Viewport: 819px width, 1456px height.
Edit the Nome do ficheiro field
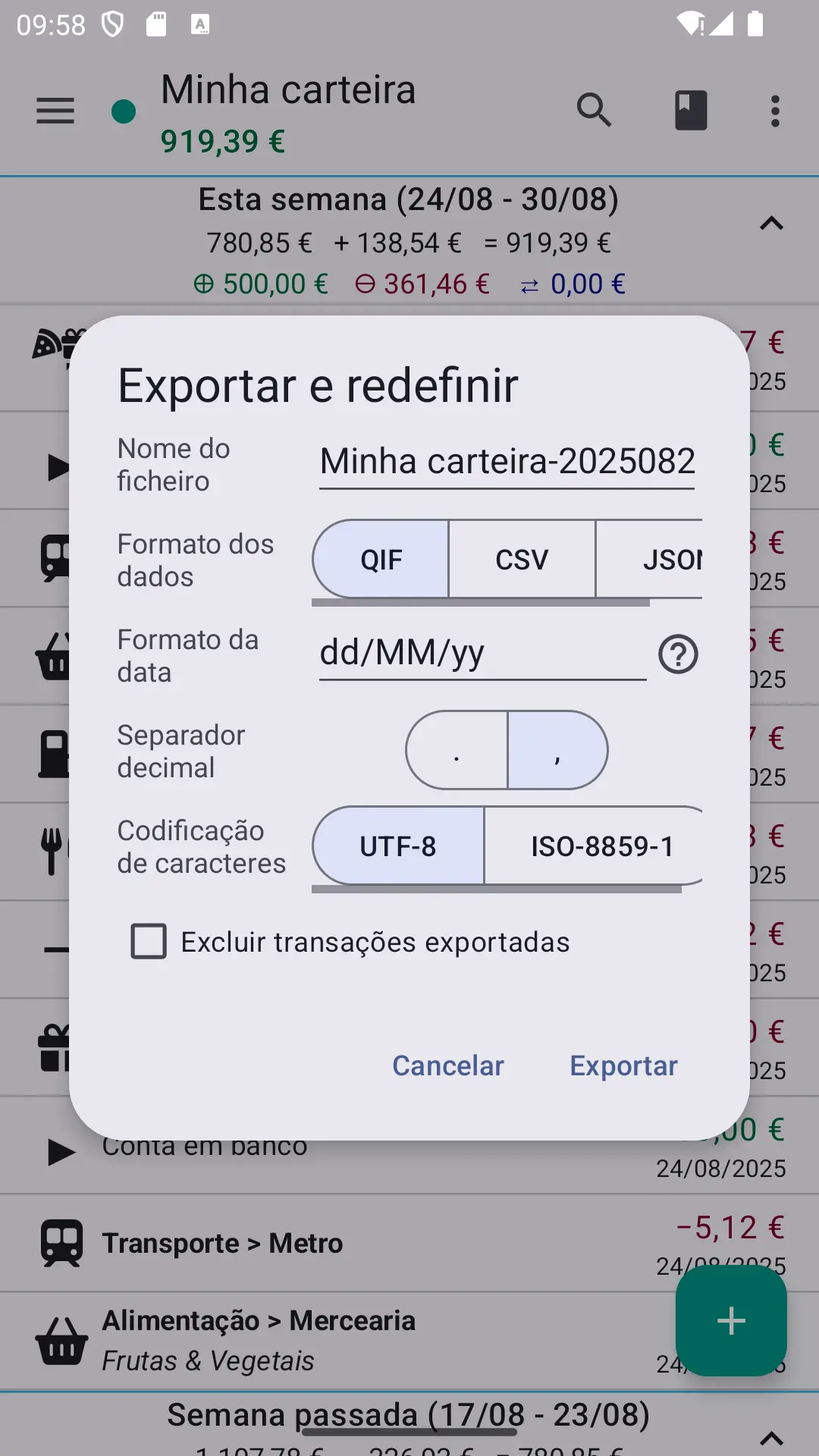(507, 462)
